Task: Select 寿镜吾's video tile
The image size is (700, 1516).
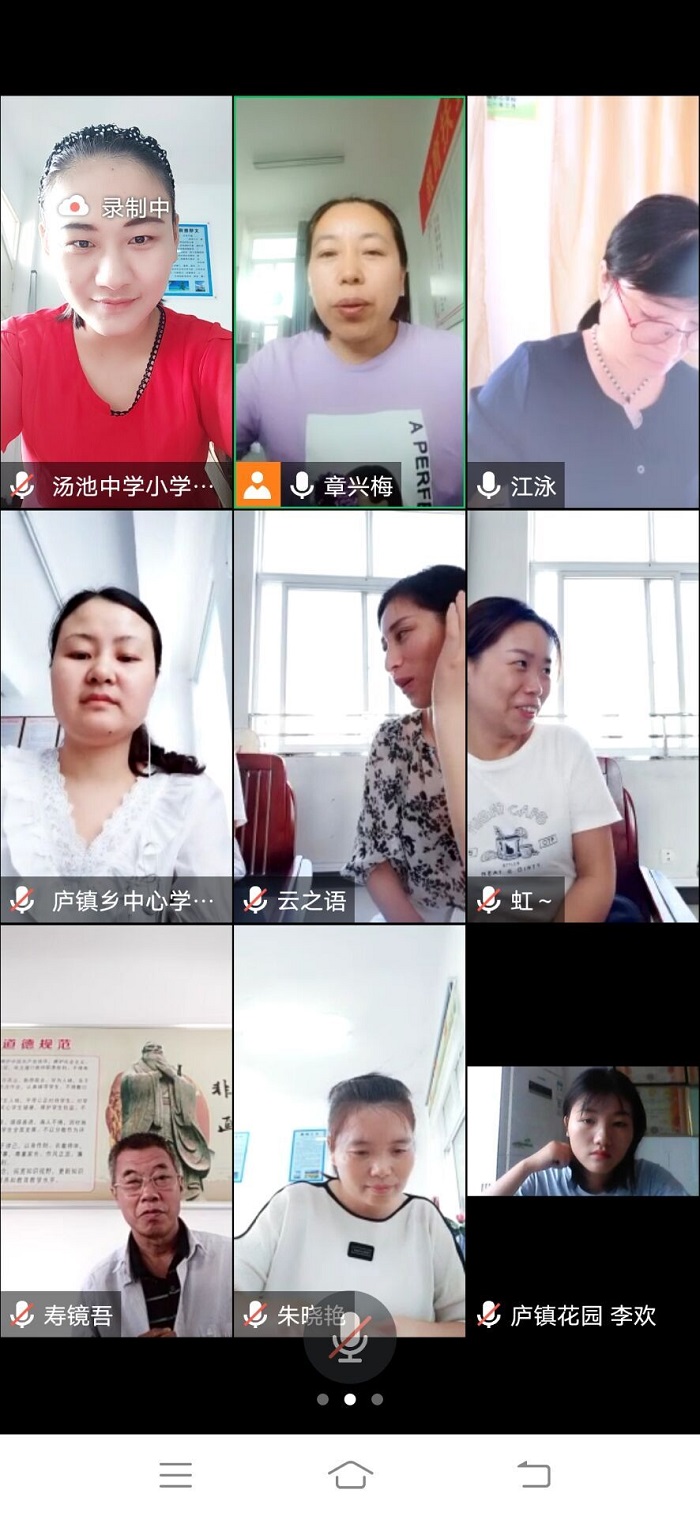Action: coord(116,1130)
